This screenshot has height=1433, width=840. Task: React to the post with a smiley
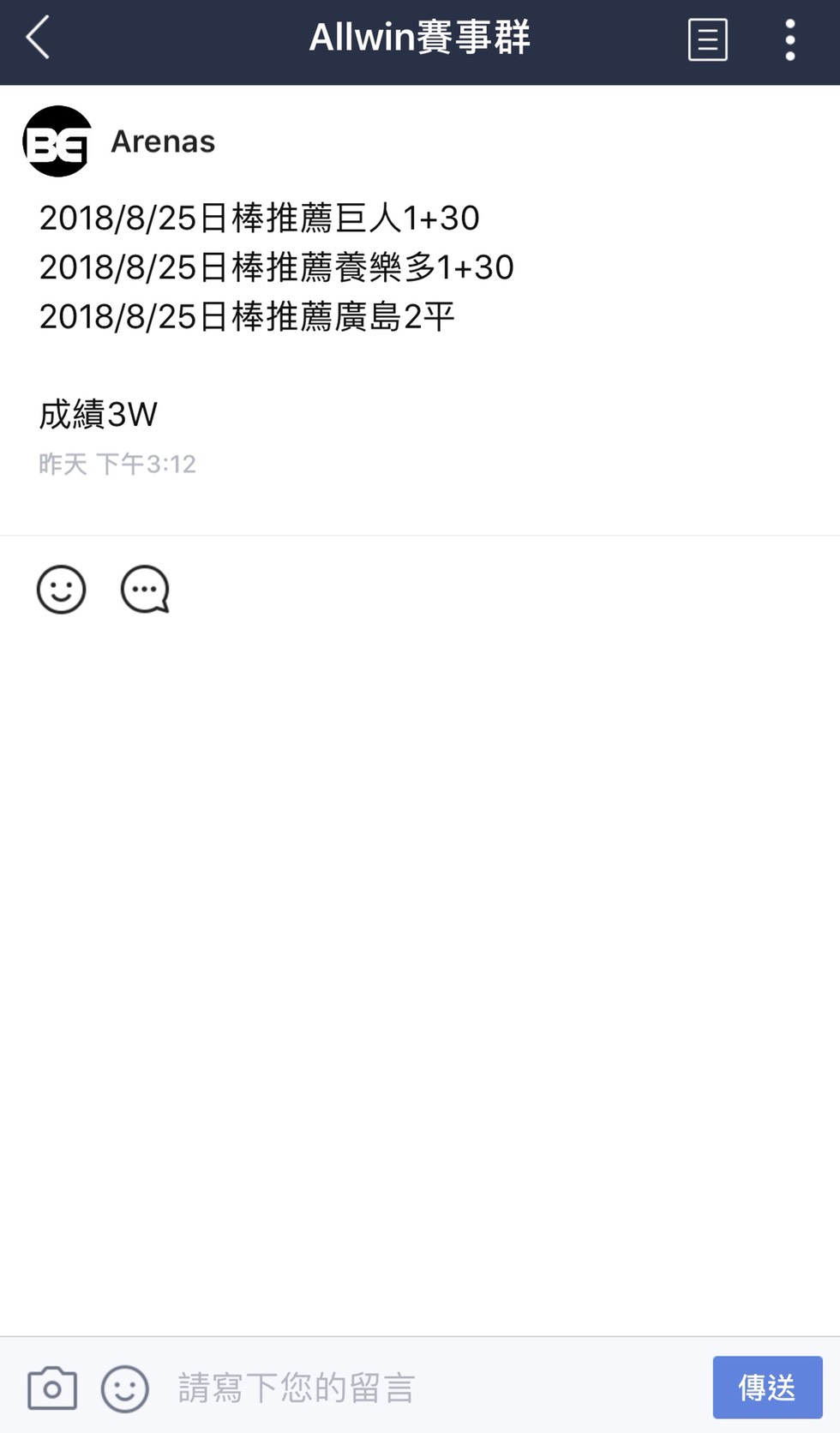pos(62,590)
